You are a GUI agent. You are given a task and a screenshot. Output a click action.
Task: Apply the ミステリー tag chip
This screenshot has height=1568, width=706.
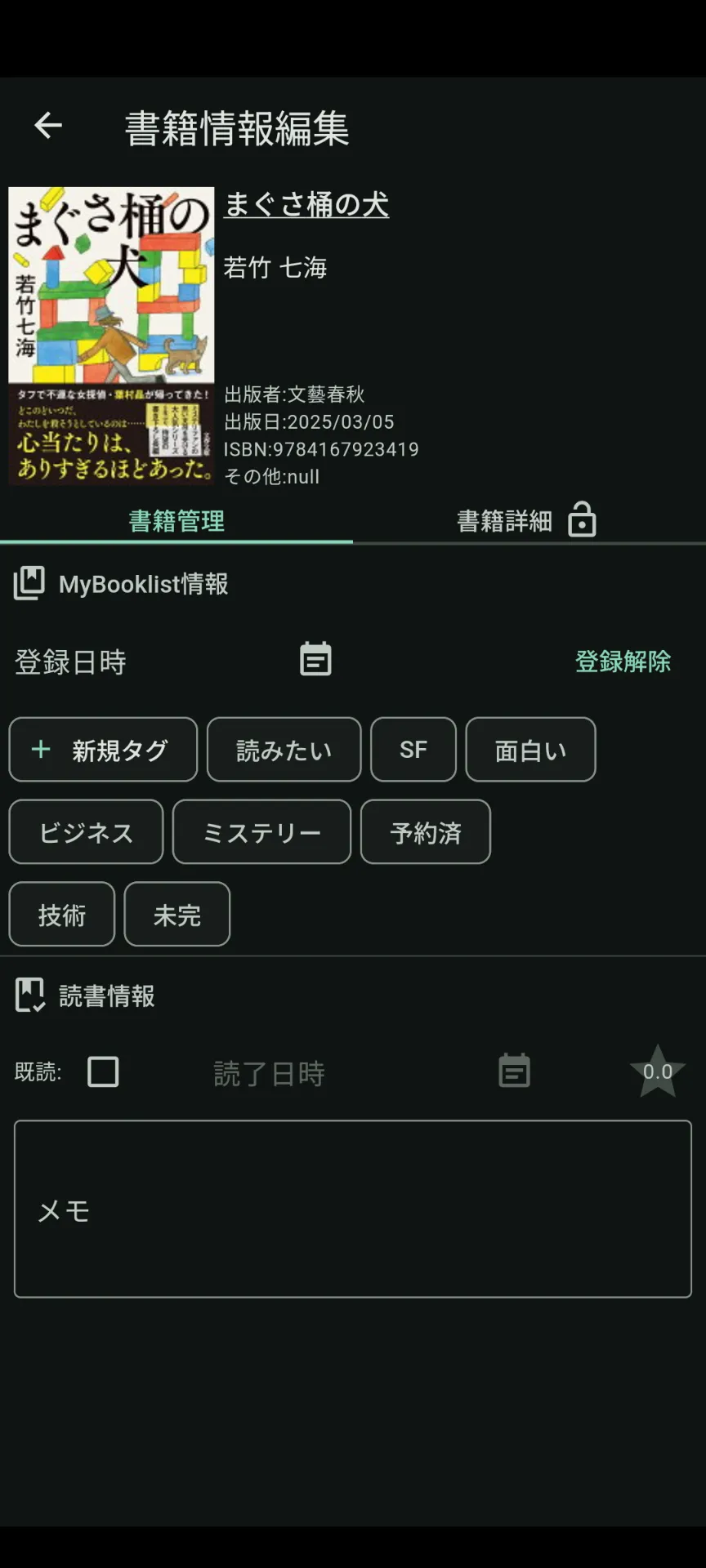pyautogui.click(x=261, y=832)
